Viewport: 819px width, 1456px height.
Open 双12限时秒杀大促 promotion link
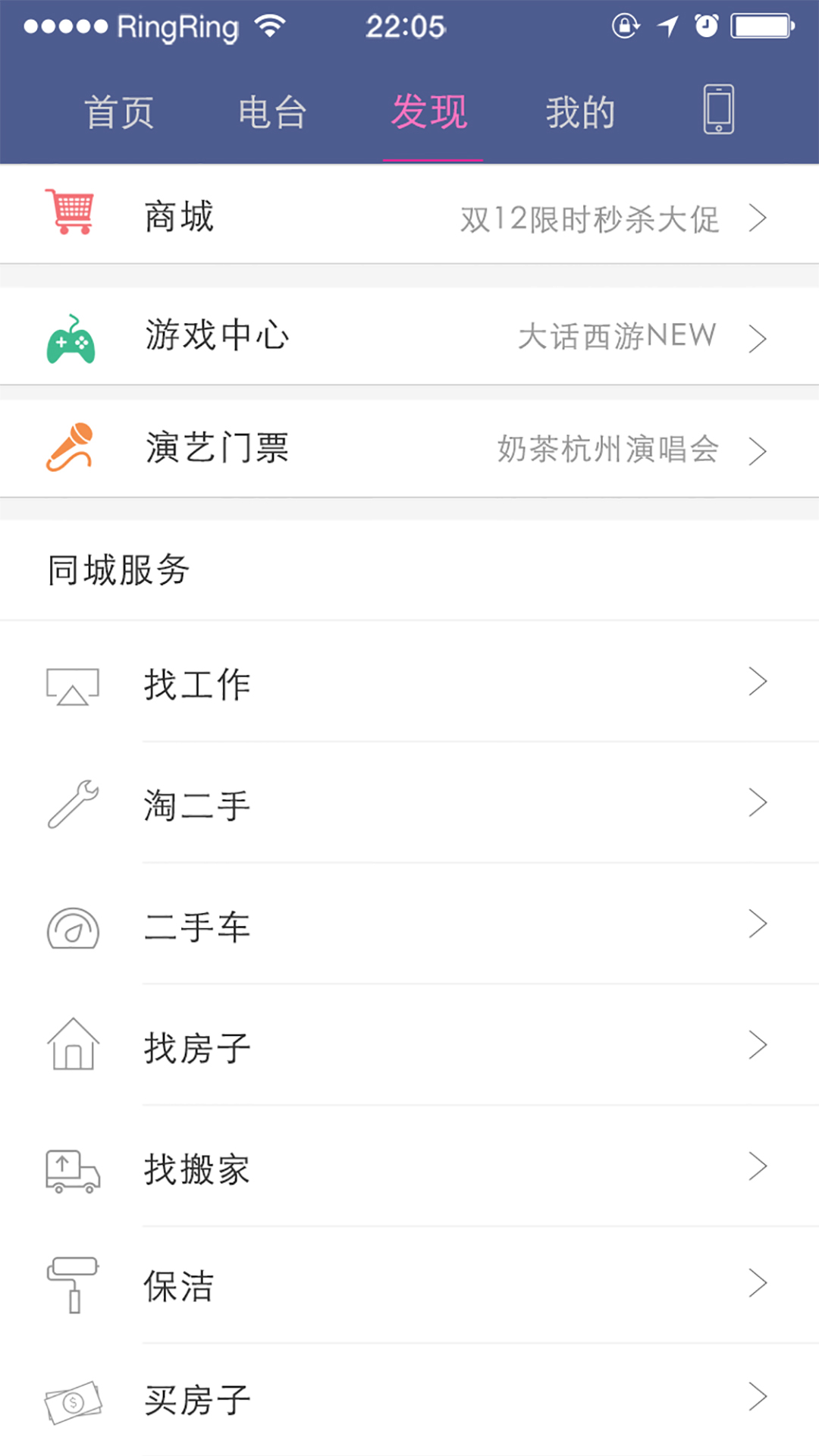point(590,219)
